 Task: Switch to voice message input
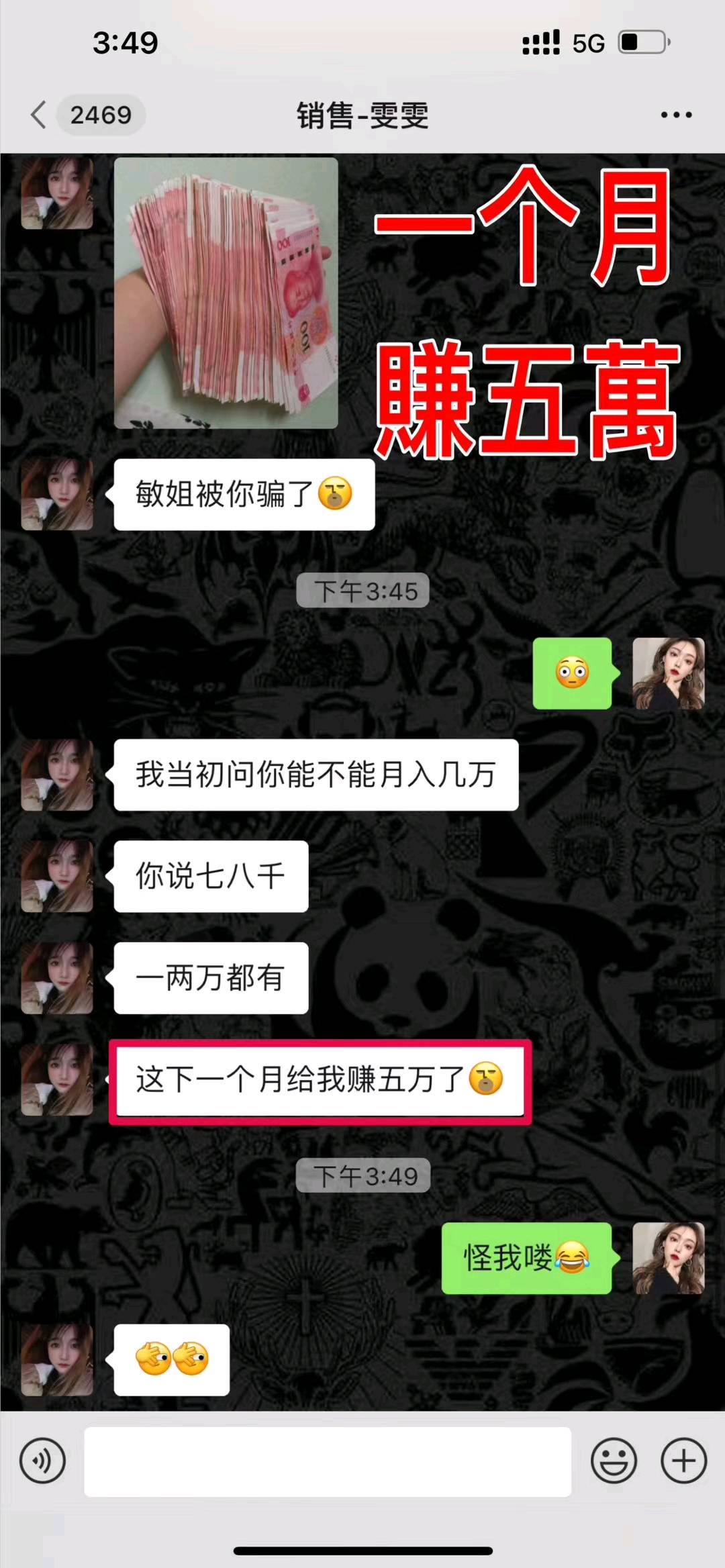tap(42, 1461)
